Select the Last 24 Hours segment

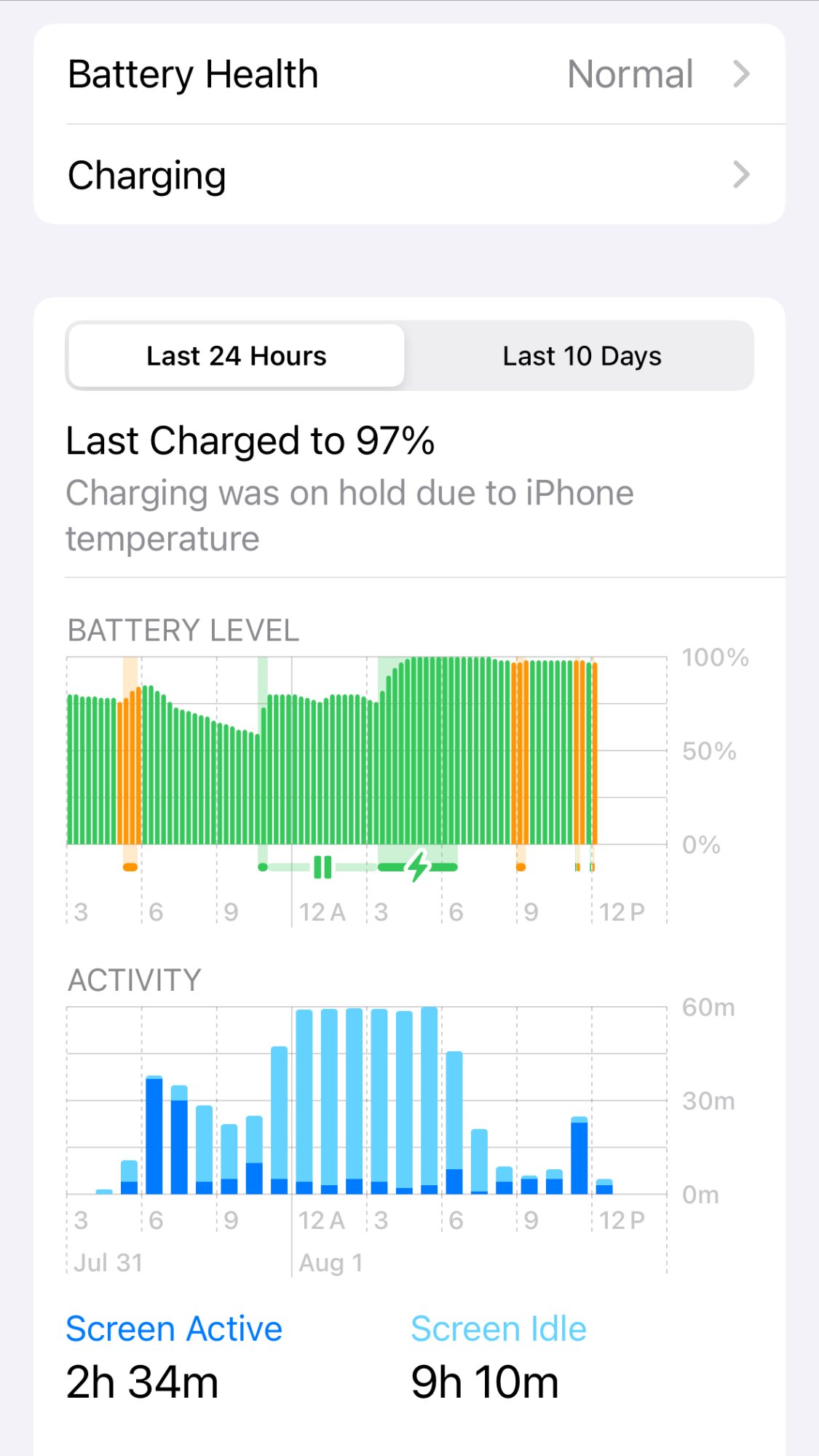click(237, 356)
